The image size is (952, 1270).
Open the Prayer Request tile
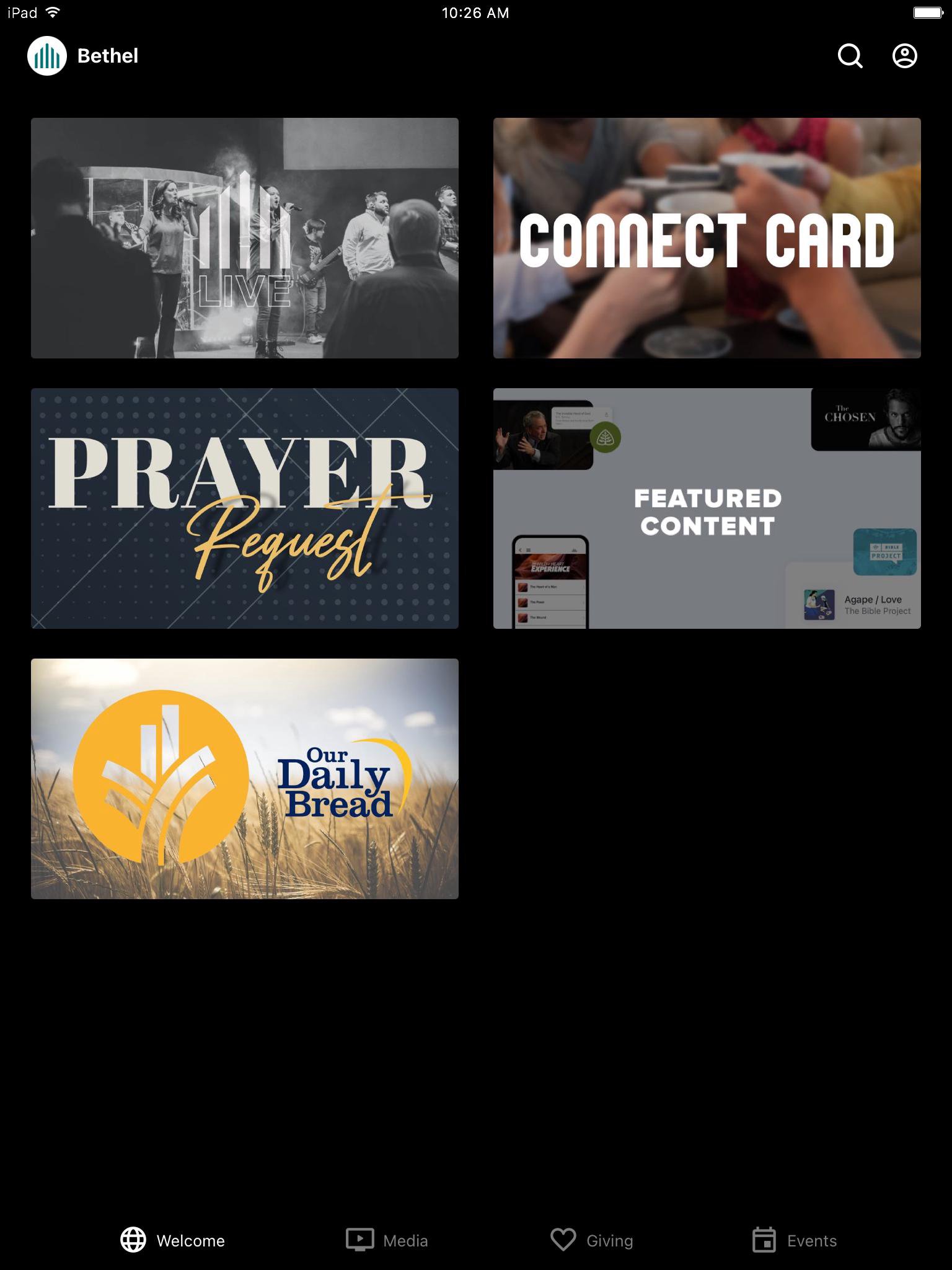pos(245,508)
